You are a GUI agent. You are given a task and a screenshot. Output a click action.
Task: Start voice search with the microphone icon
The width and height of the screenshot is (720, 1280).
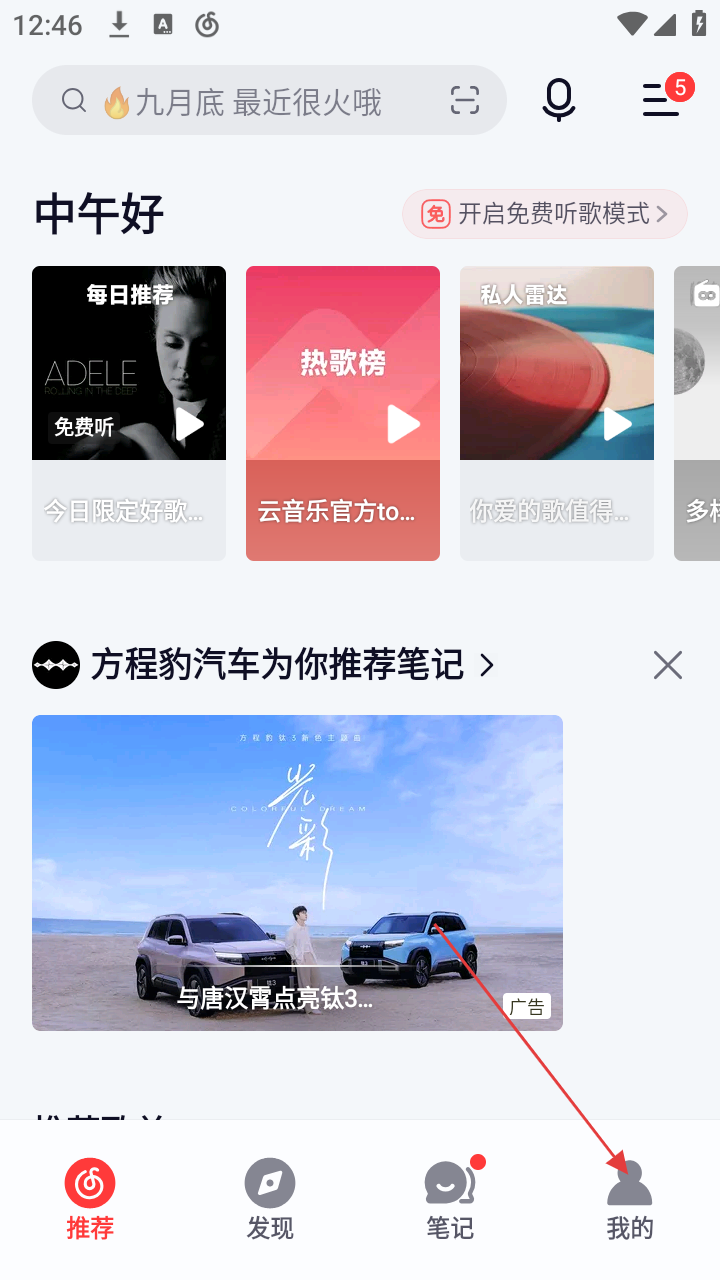tap(559, 100)
